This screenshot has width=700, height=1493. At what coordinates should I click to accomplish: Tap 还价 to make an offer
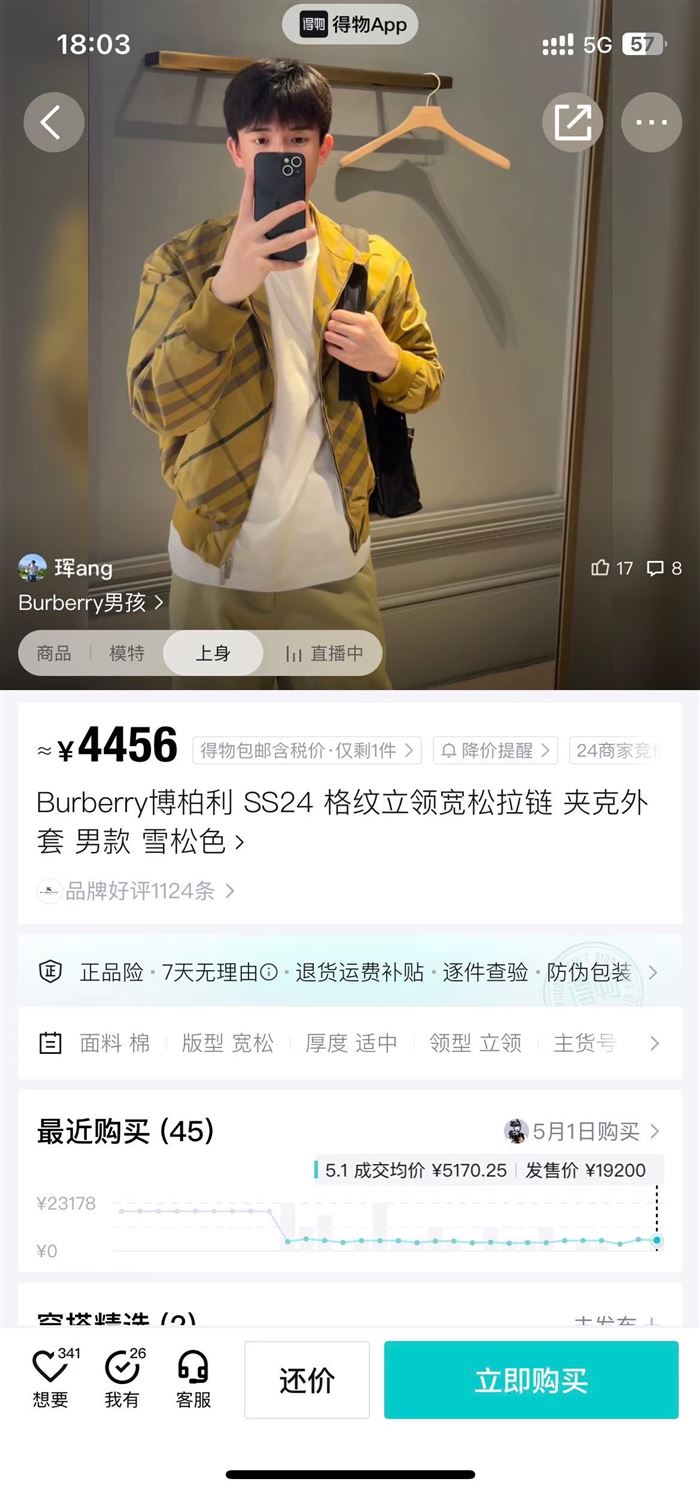307,1380
